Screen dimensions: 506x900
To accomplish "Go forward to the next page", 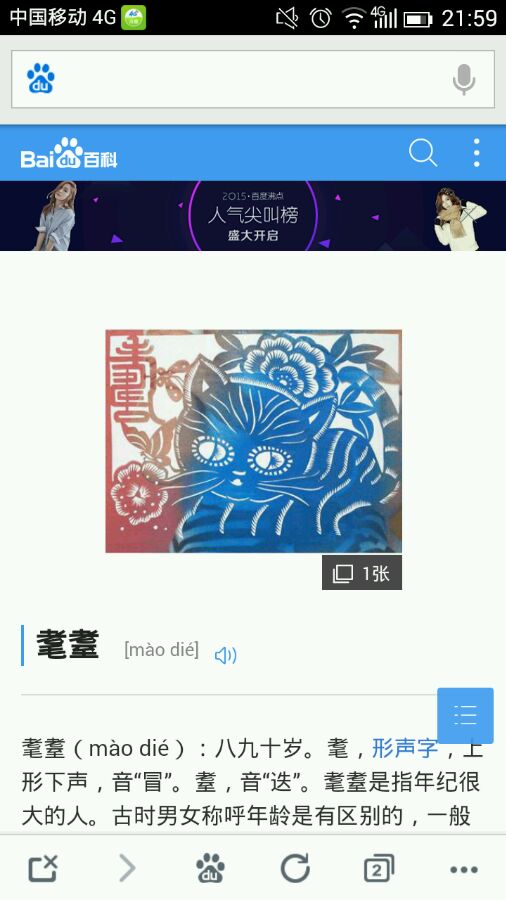I will (127, 868).
